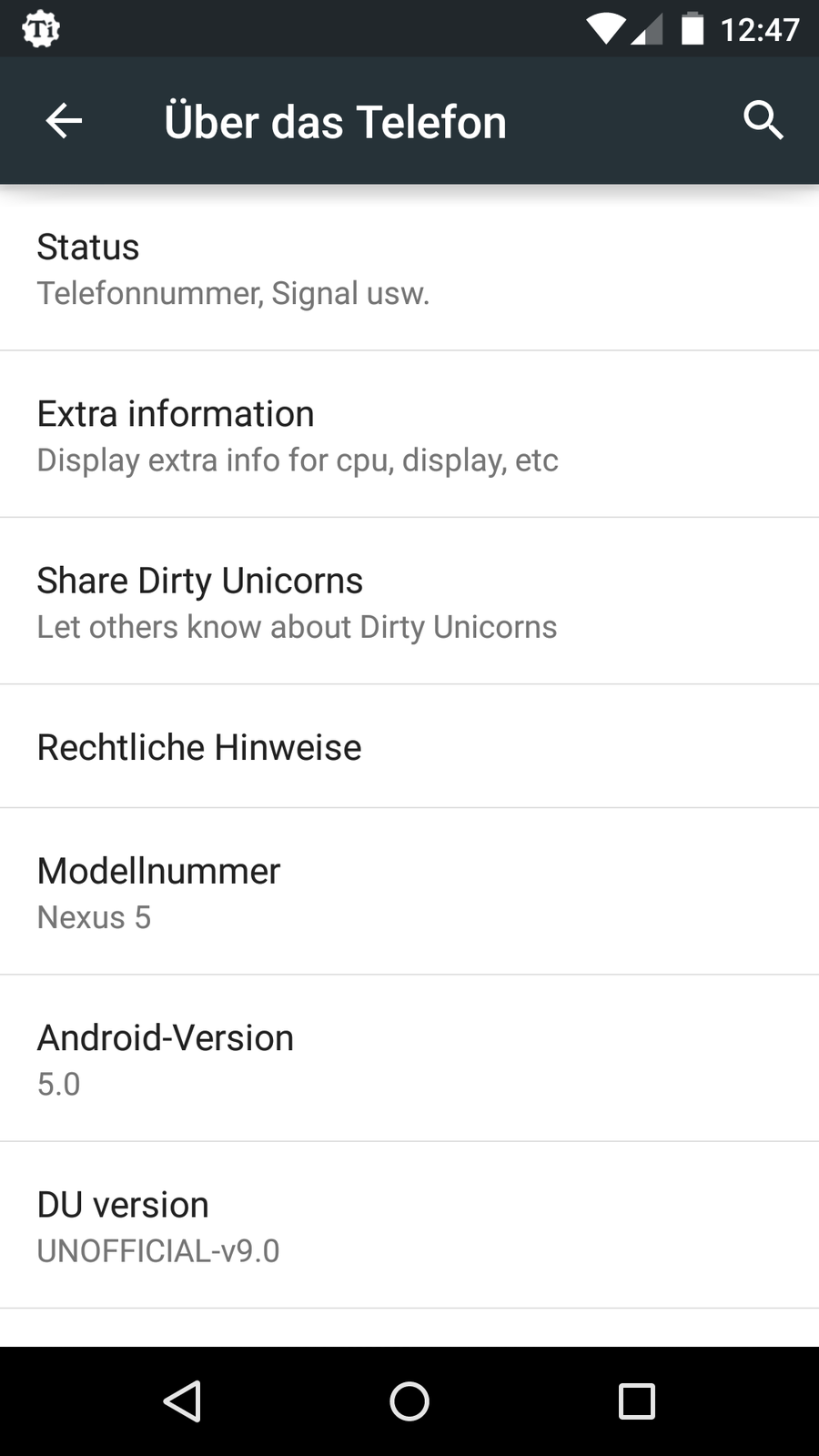Select Share Dirty Unicorns

click(409, 602)
